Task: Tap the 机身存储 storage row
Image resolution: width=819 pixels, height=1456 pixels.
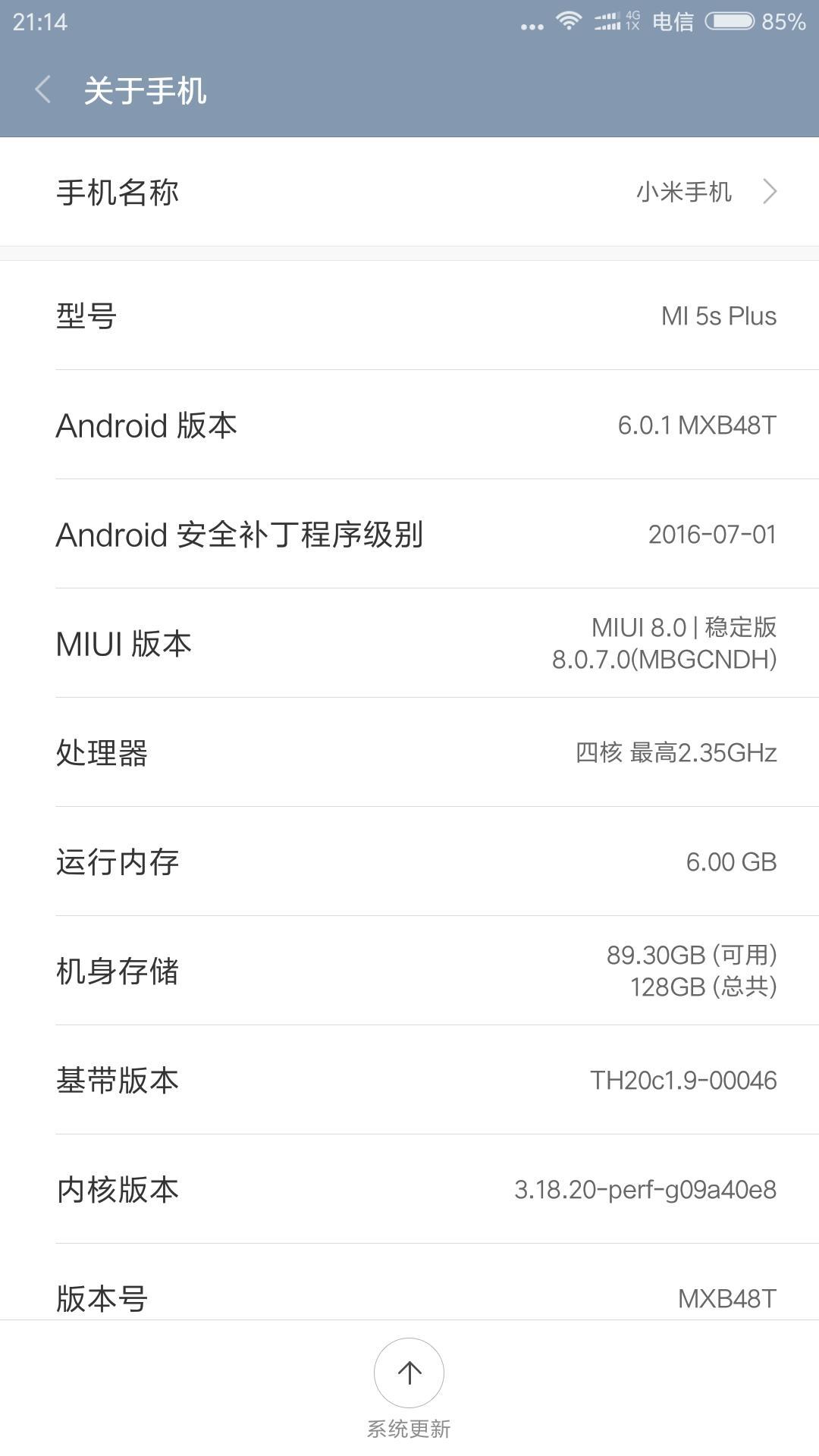Action: point(409,970)
